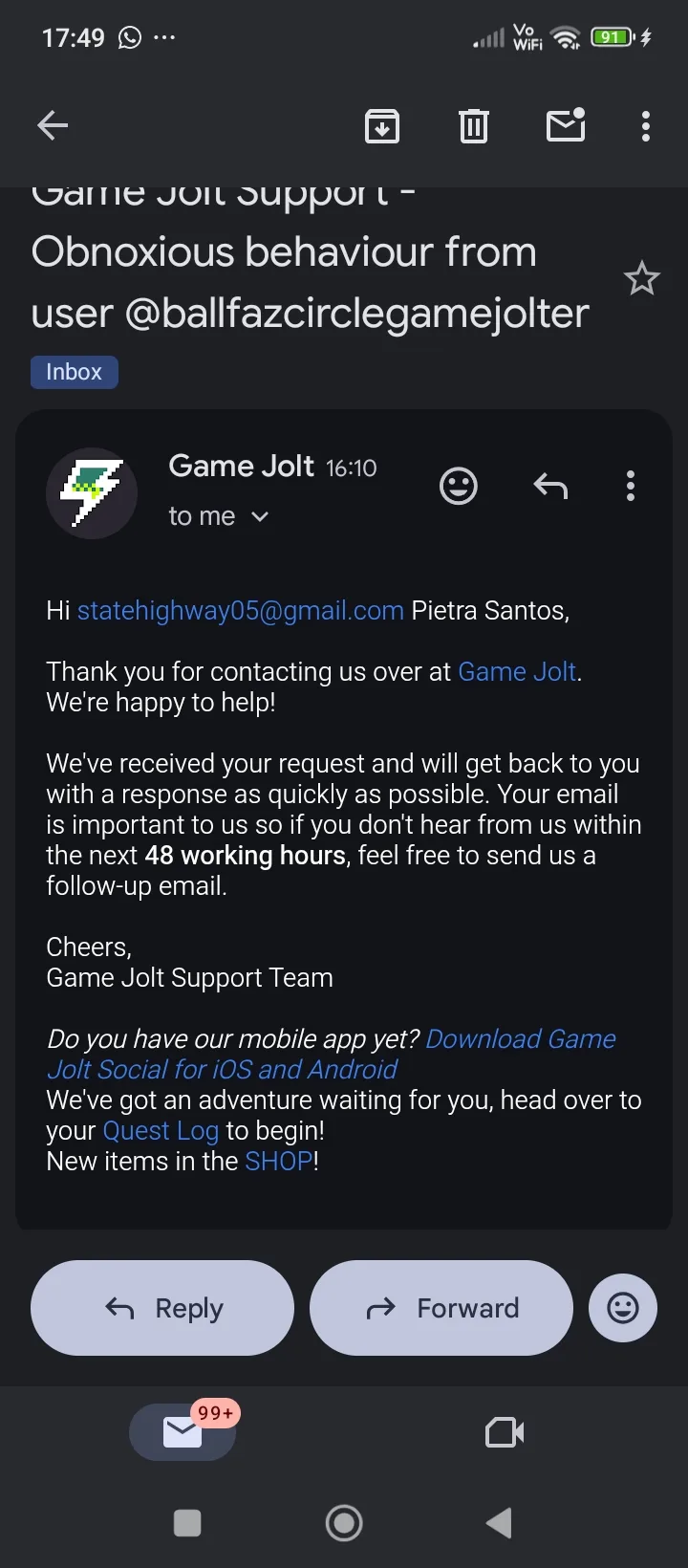Tap the Inbox label chip
688x1568 pixels.
pyautogui.click(x=74, y=372)
